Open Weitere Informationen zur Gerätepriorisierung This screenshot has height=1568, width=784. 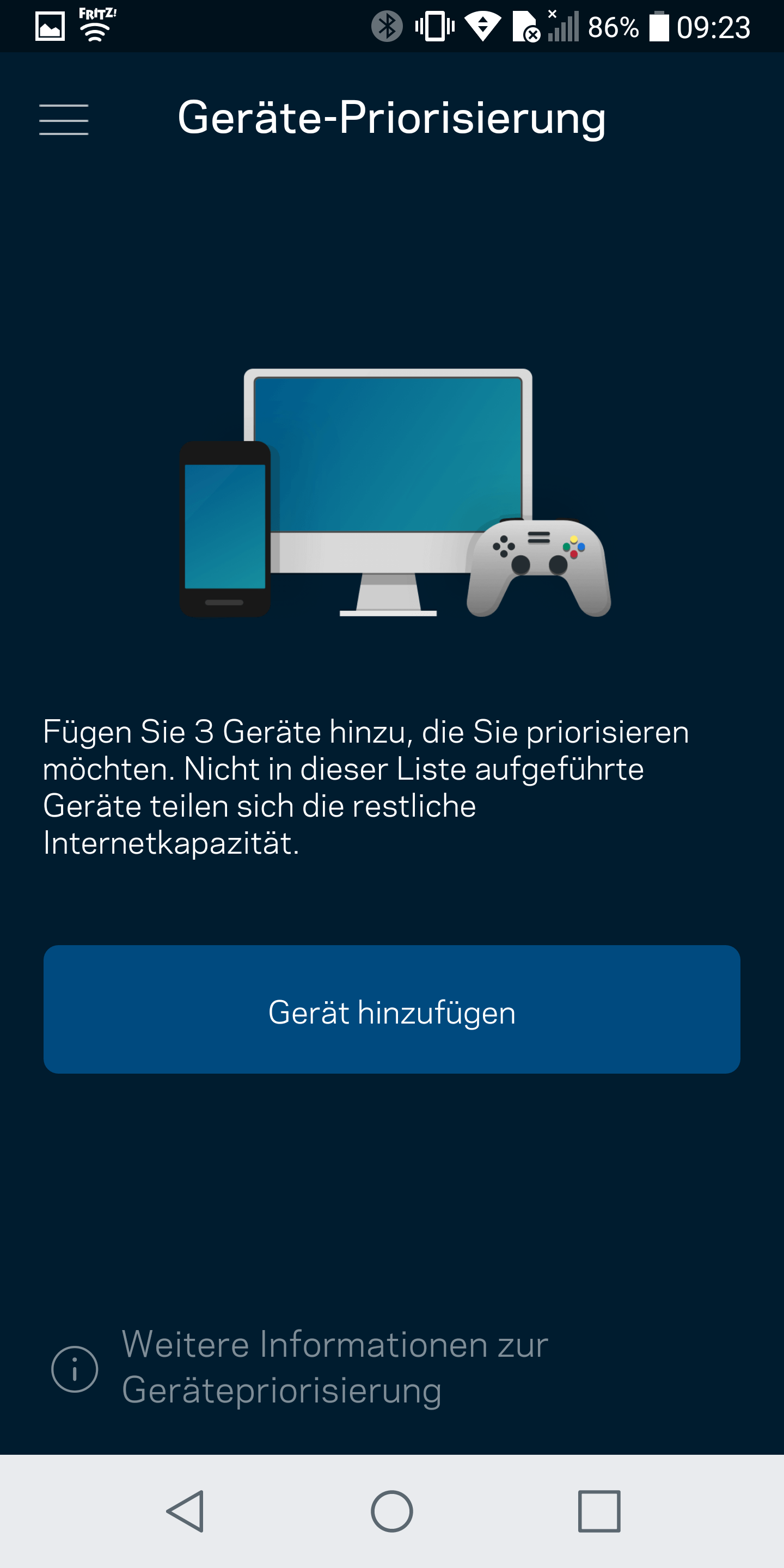click(334, 1367)
